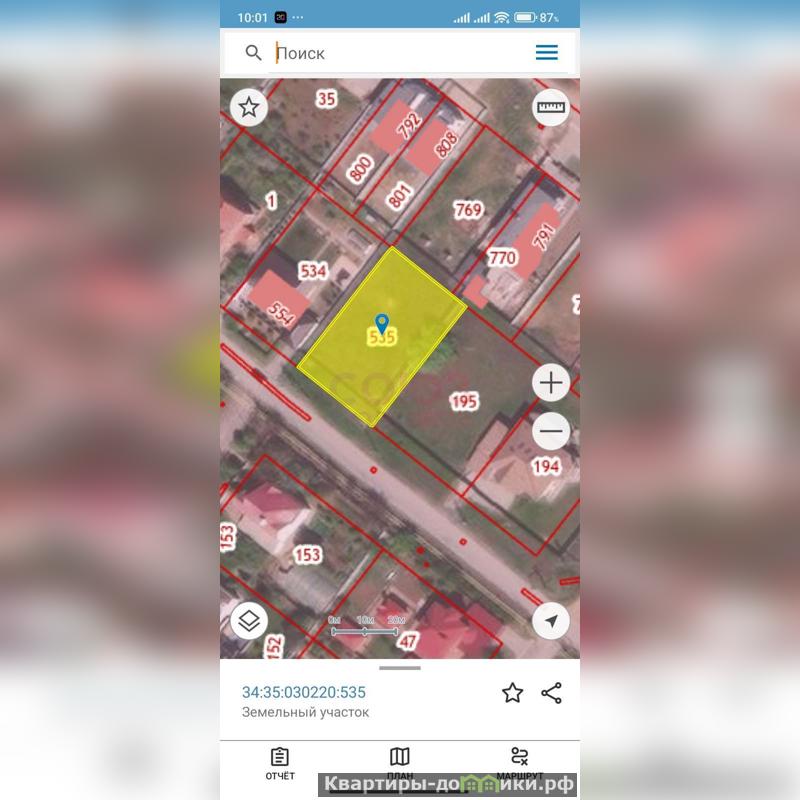Open cadastral number 34:35:030220:535 details
Screen dimensions: 800x800
(304, 692)
